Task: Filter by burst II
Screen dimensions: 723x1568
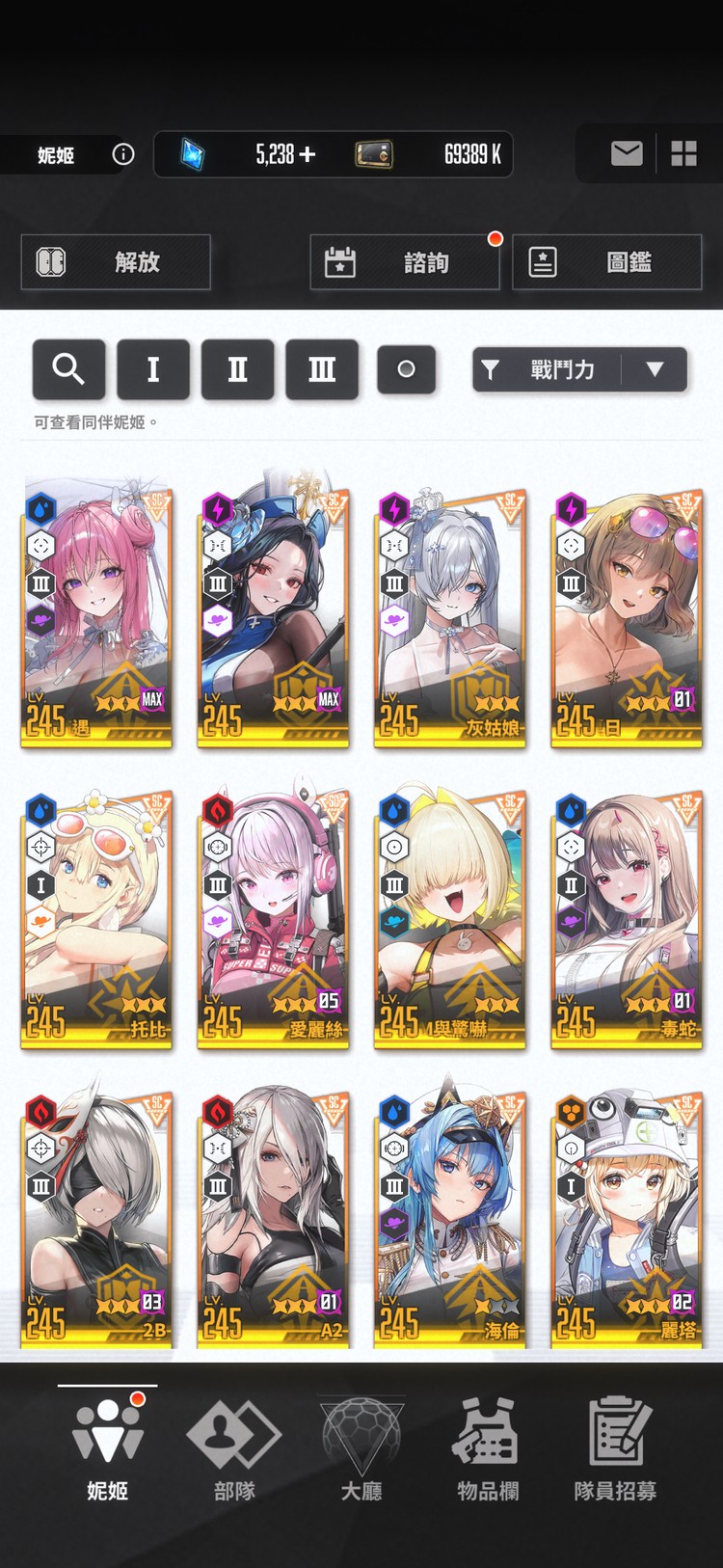Action: point(237,369)
